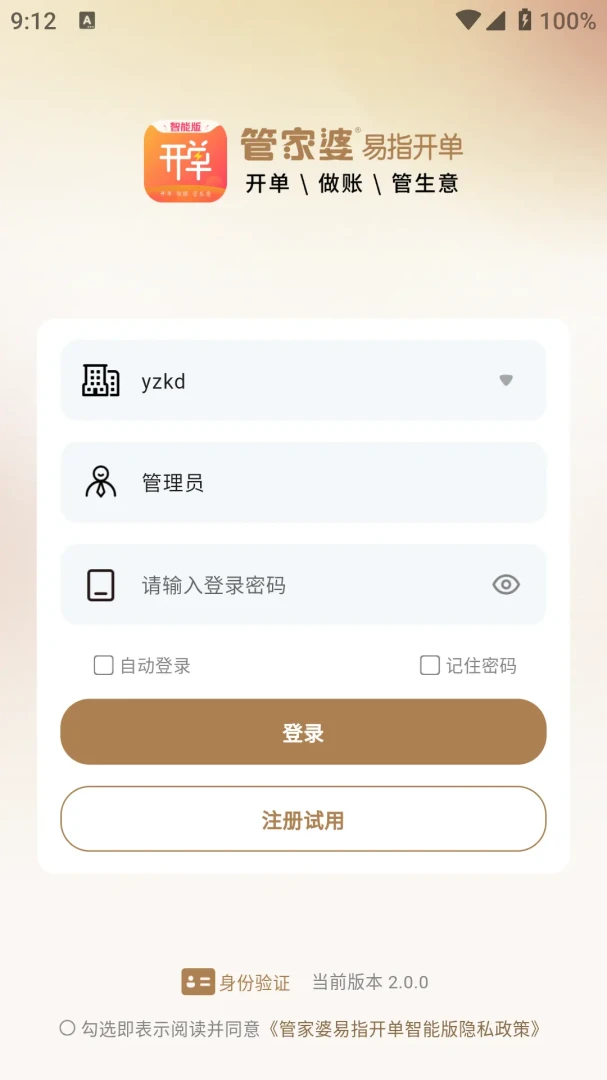Tap the 登录 button
Screen dimensions: 607x1080
coord(303,732)
